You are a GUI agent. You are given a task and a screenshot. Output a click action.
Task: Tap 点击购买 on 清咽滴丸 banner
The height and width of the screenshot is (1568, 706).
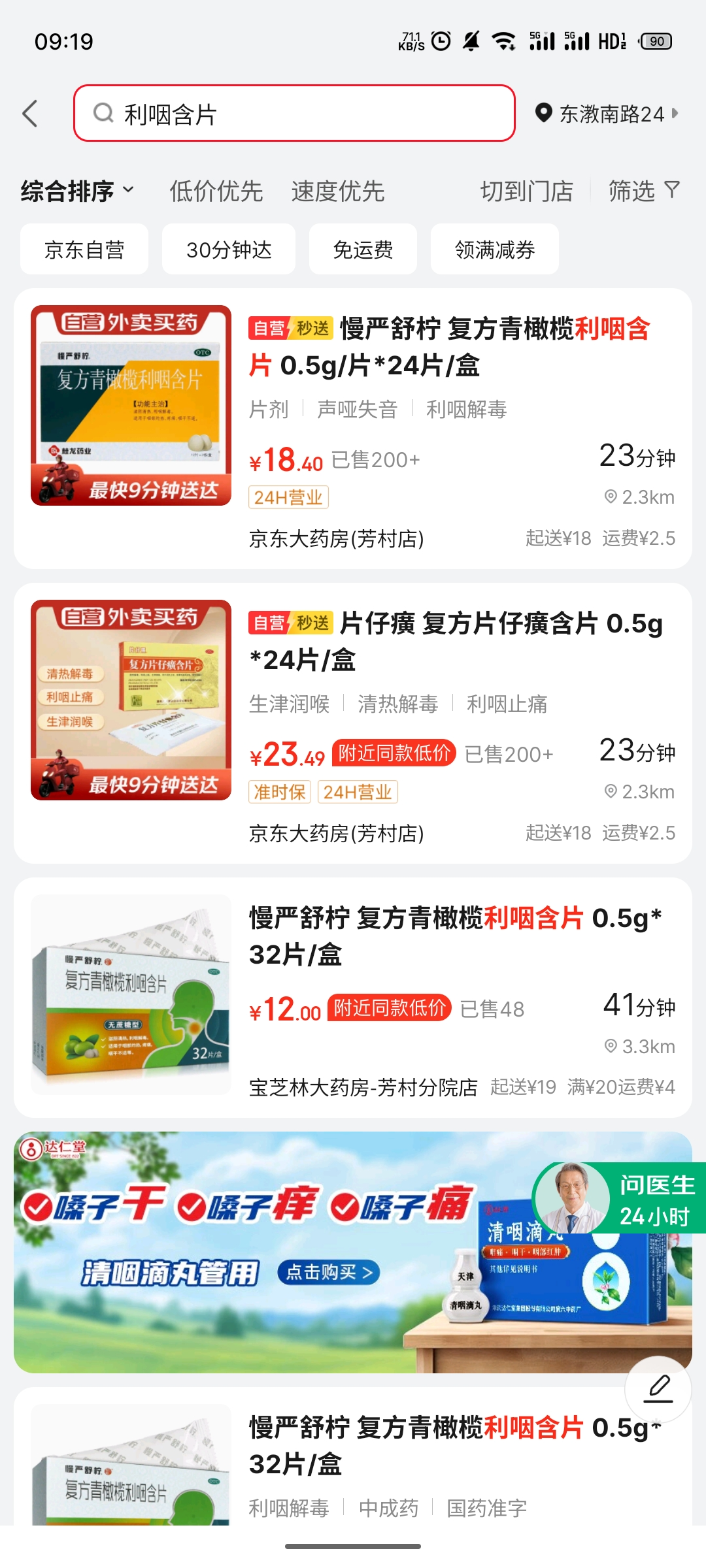[329, 1272]
